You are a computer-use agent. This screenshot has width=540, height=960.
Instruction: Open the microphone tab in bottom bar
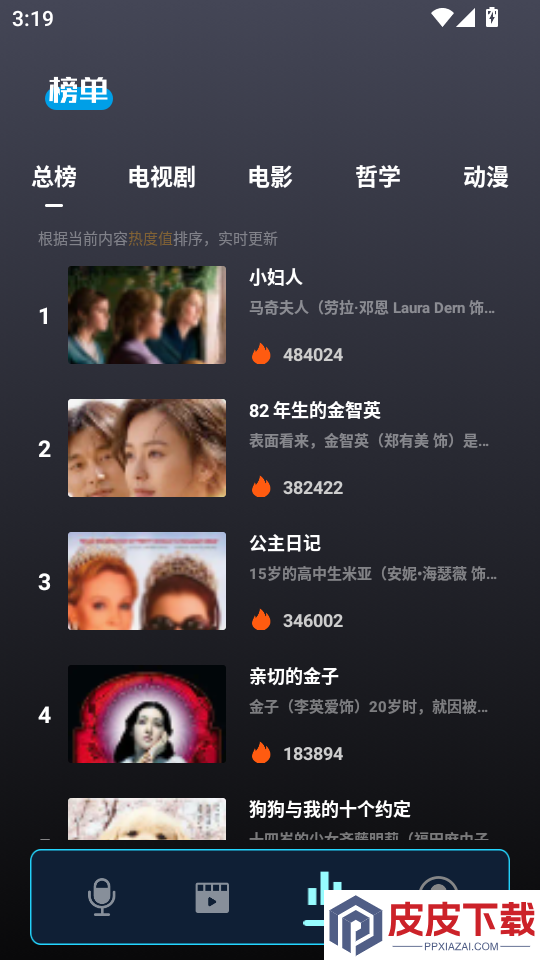click(x=102, y=897)
